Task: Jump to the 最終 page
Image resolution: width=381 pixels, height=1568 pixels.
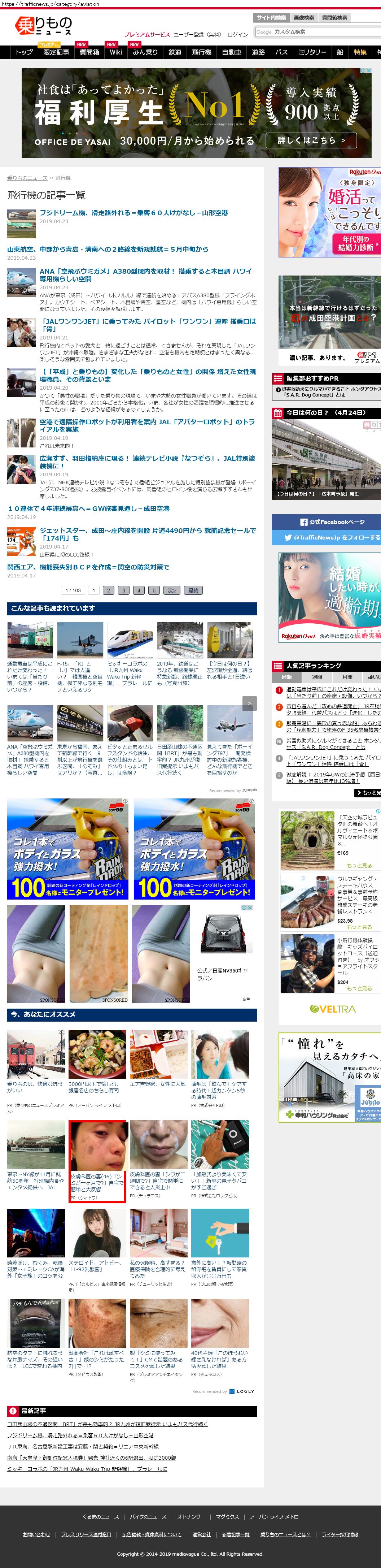Action: point(193,590)
